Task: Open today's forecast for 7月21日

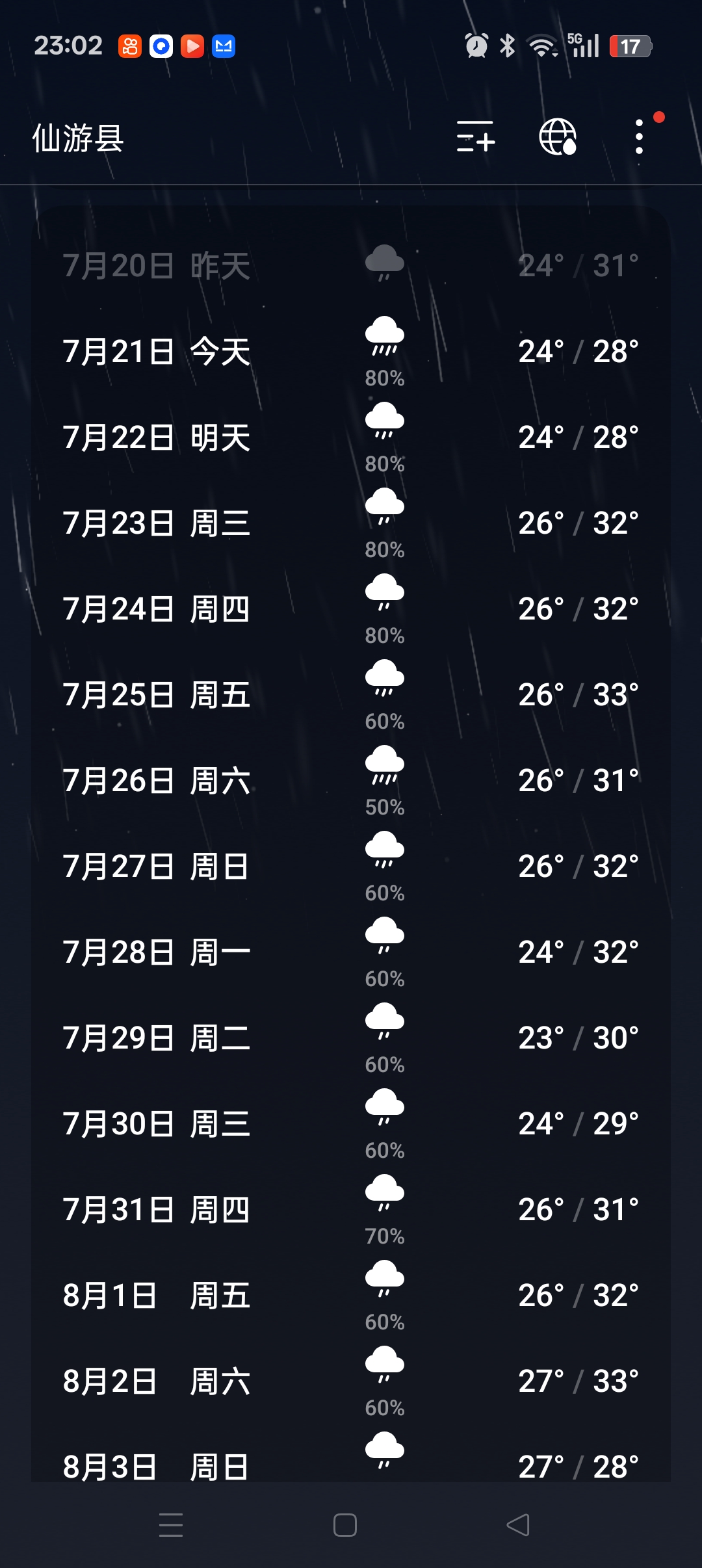Action: (351, 352)
